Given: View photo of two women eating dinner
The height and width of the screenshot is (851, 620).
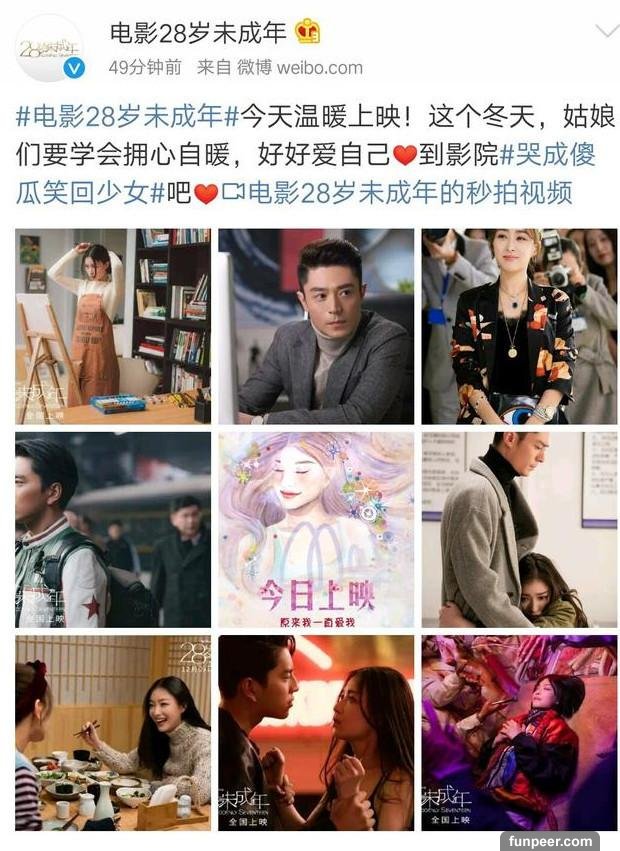Looking at the screenshot, I should pos(113,732).
